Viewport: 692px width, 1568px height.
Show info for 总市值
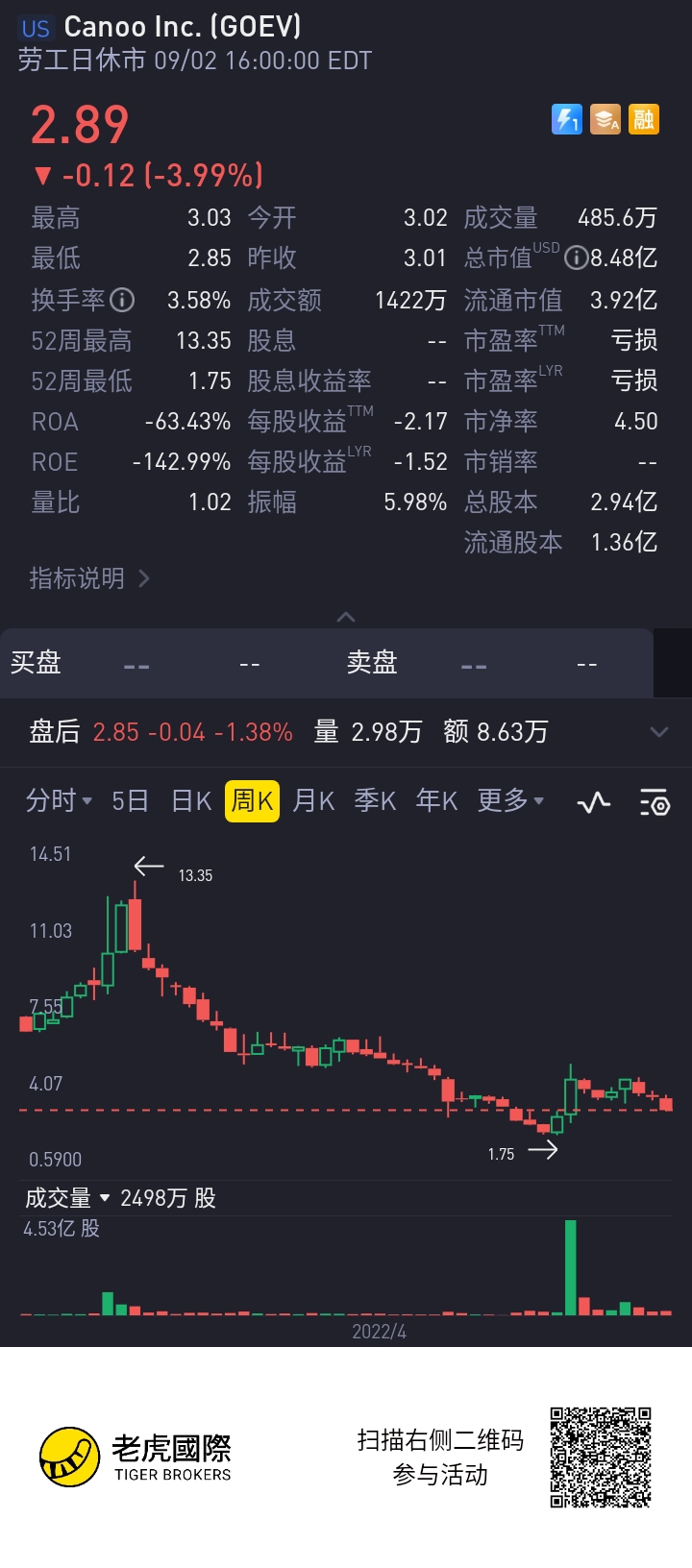click(575, 257)
